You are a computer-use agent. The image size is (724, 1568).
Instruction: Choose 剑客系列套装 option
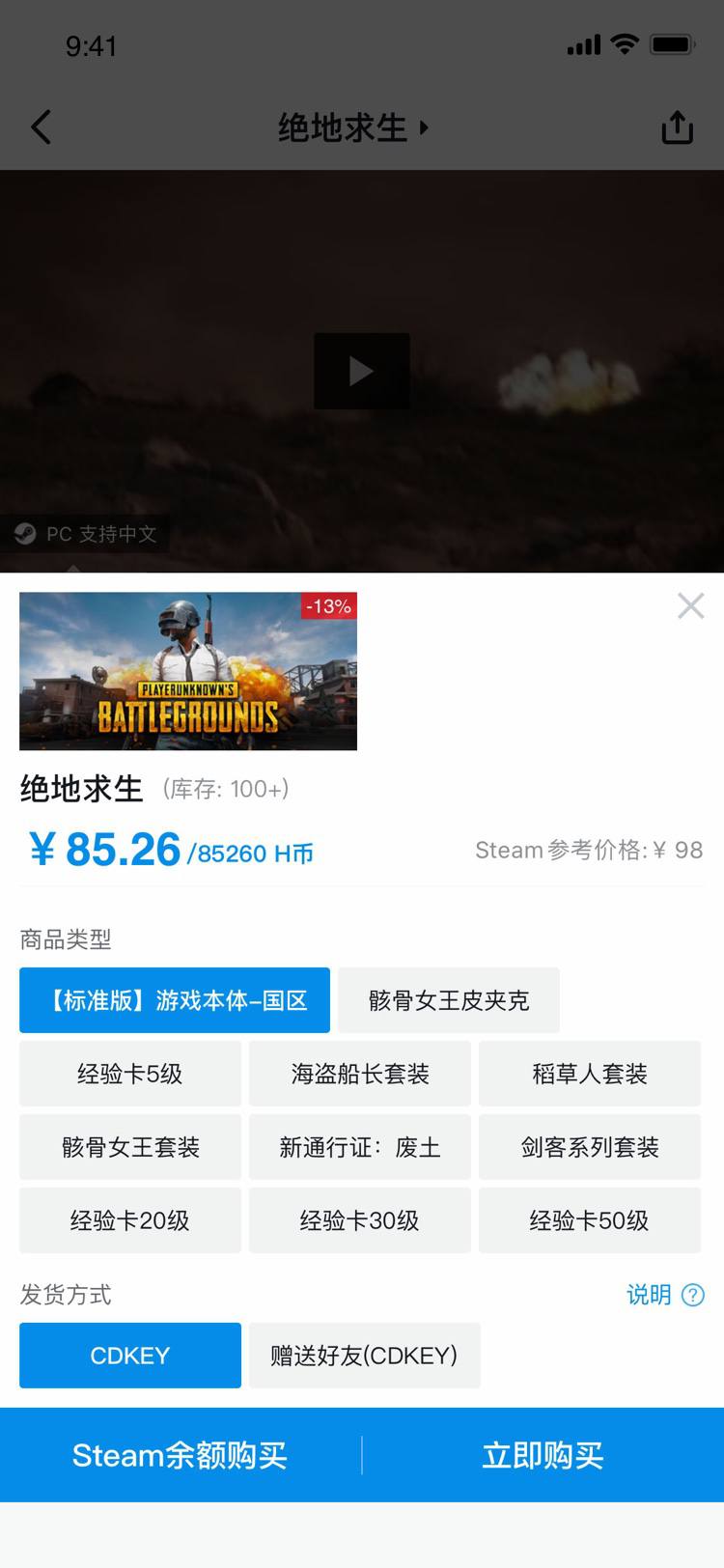(x=590, y=1147)
